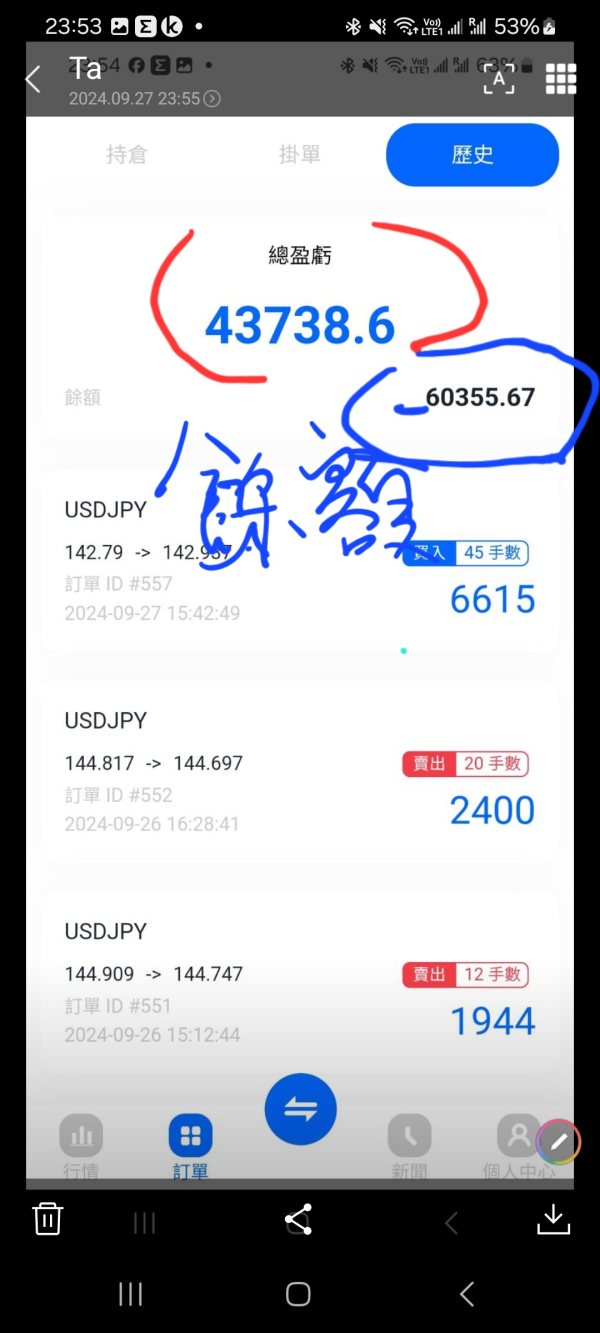Open the grid view of all photos

pyautogui.click(x=561, y=79)
